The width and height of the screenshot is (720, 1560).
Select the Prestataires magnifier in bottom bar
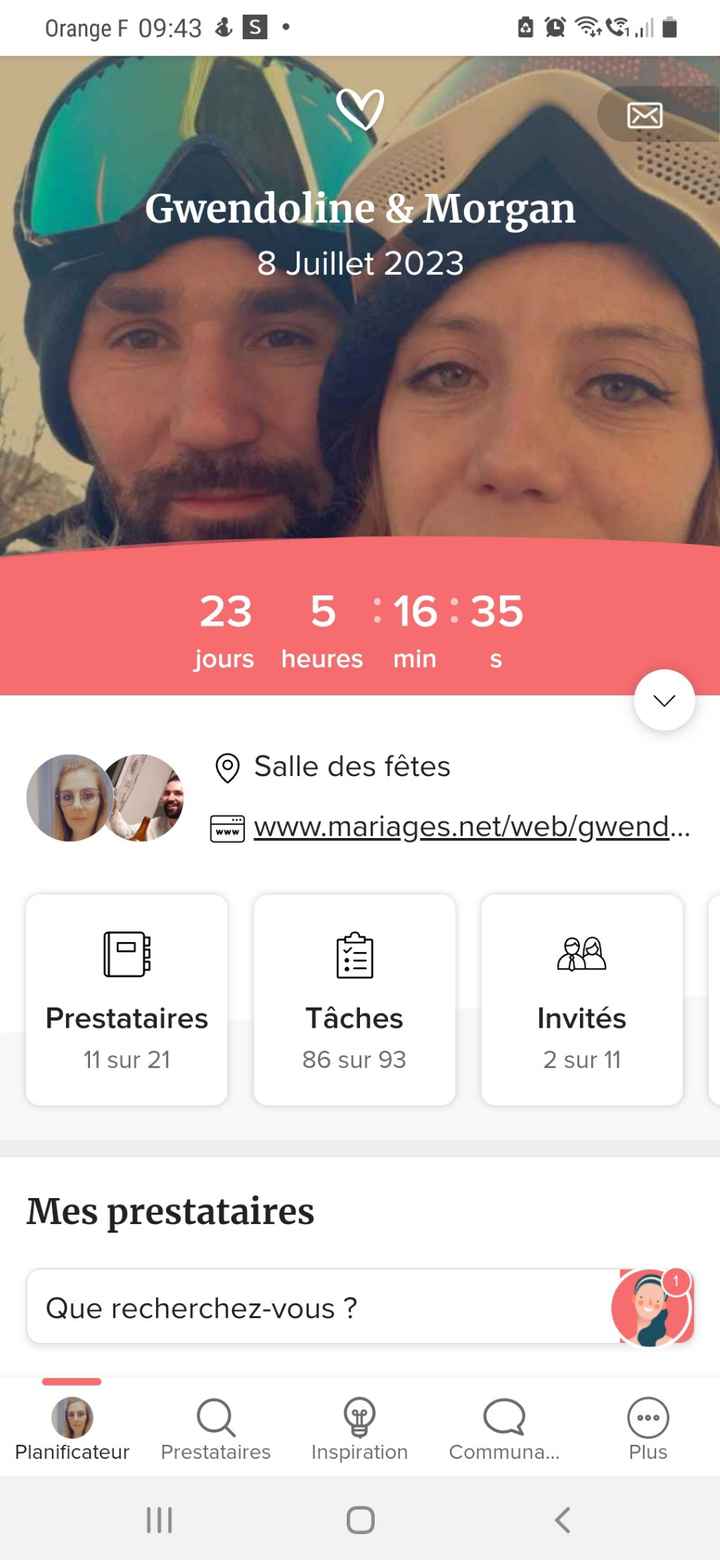coord(215,1416)
